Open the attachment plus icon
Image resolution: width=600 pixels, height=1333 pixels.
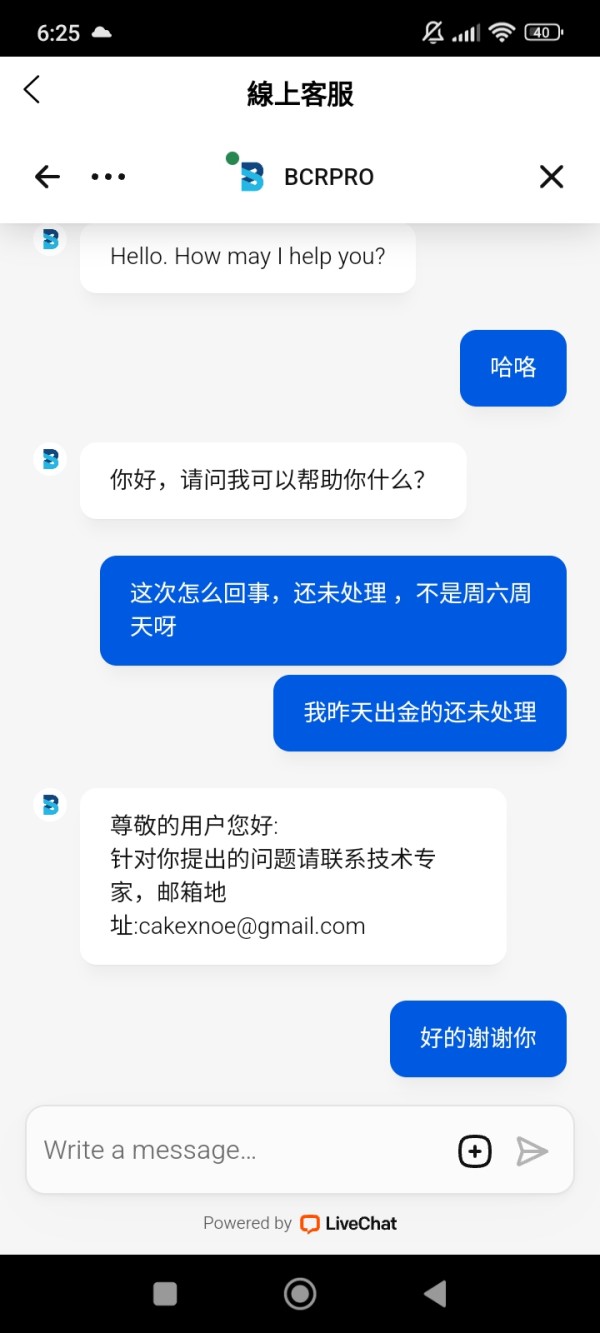tap(475, 1151)
